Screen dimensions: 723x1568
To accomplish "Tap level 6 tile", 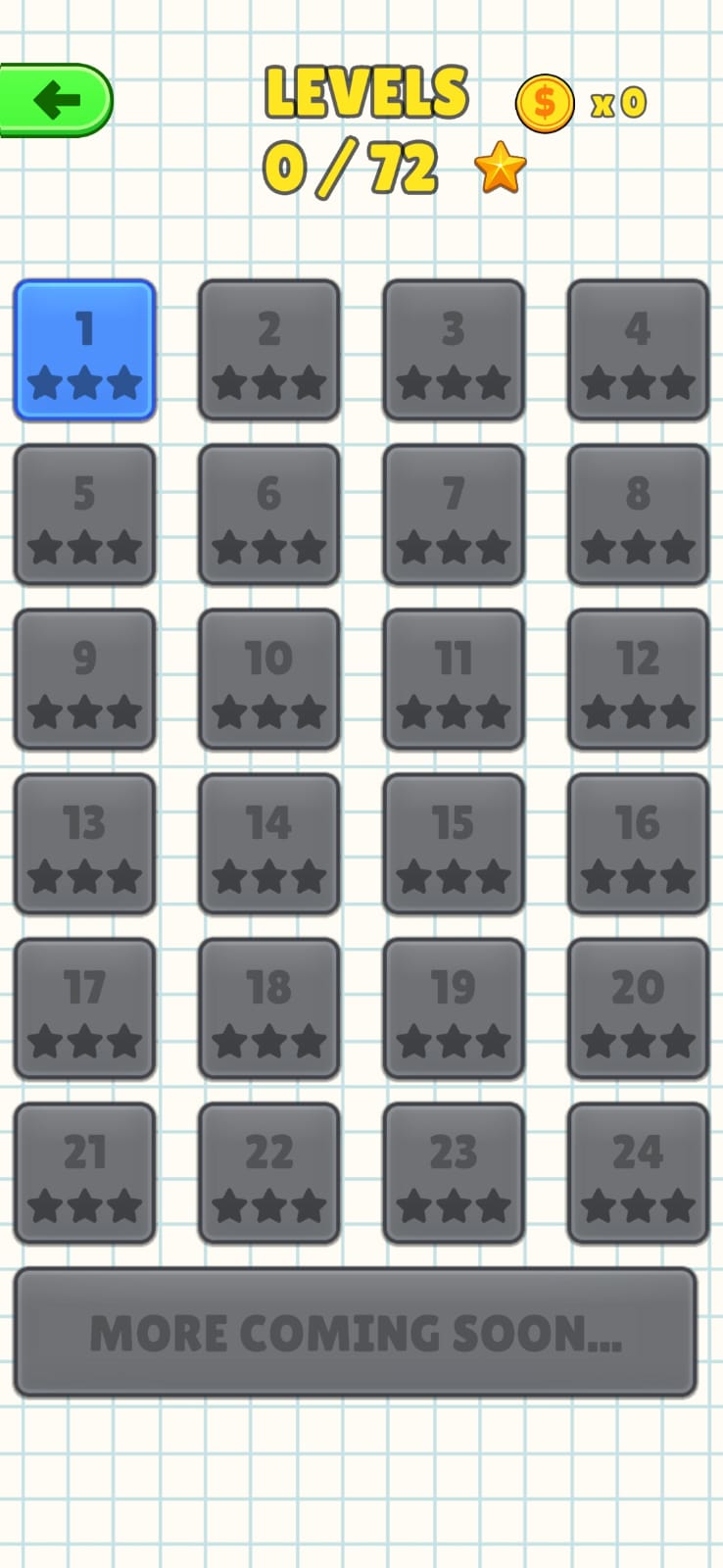I will [x=269, y=515].
